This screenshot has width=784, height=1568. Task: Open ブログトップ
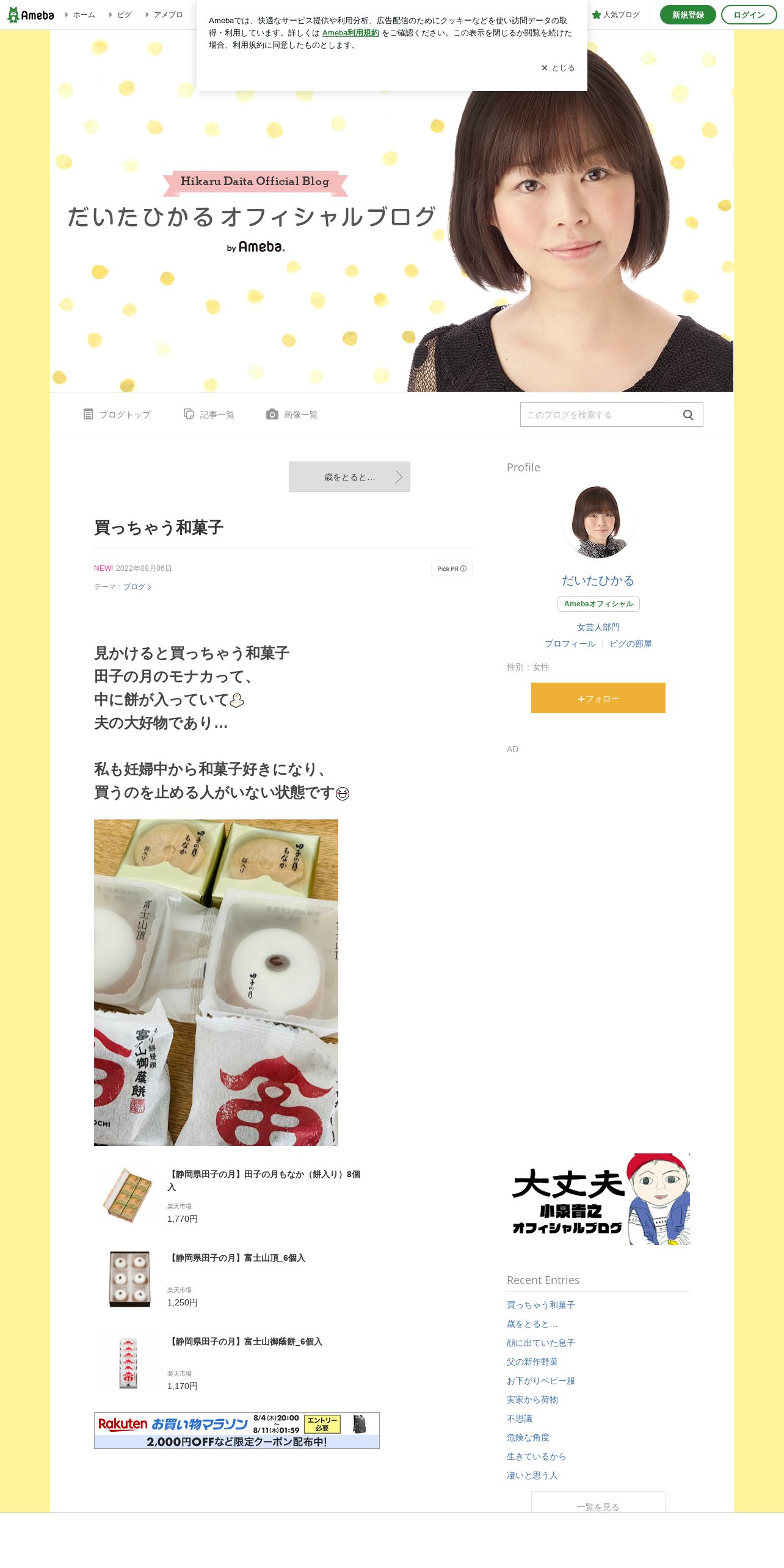point(117,415)
